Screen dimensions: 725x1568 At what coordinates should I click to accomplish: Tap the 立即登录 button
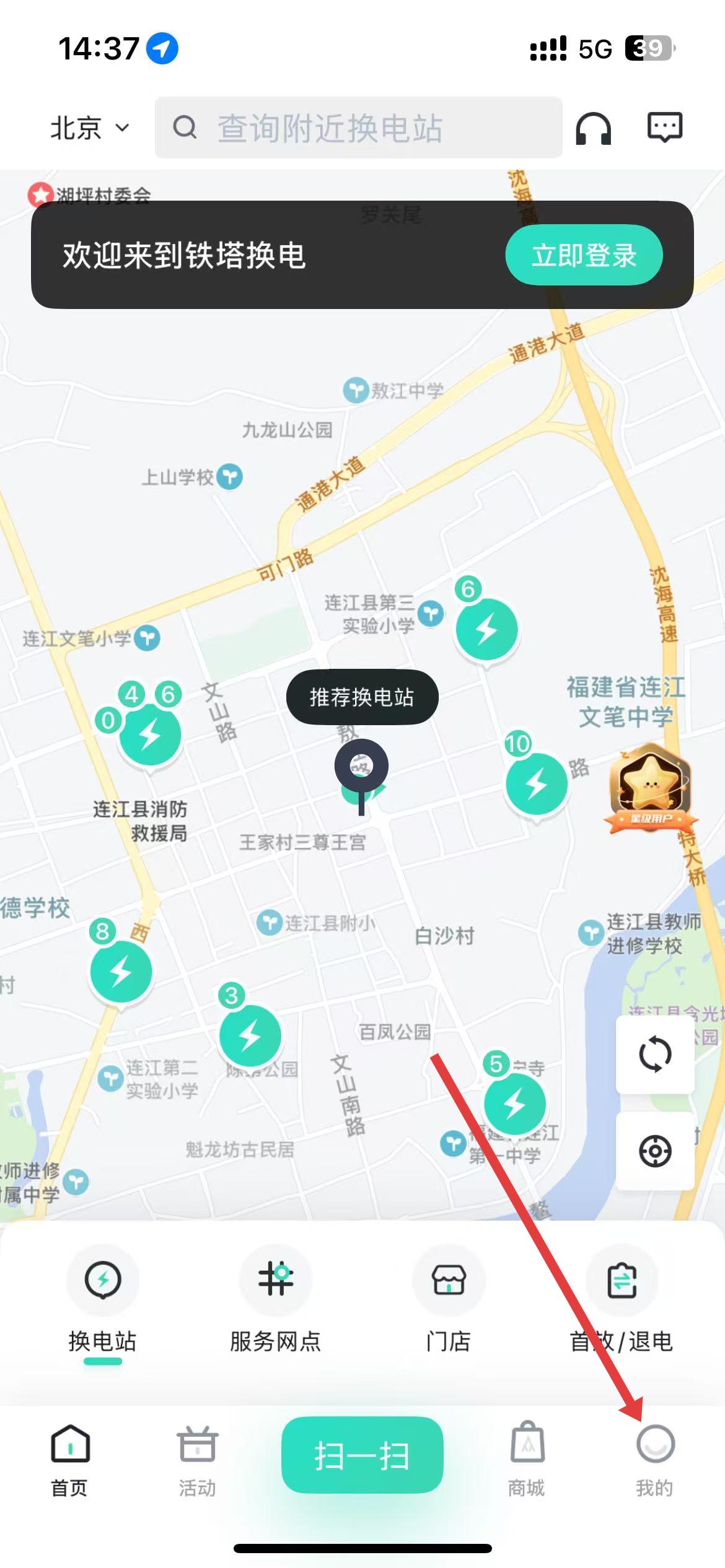[x=584, y=255]
